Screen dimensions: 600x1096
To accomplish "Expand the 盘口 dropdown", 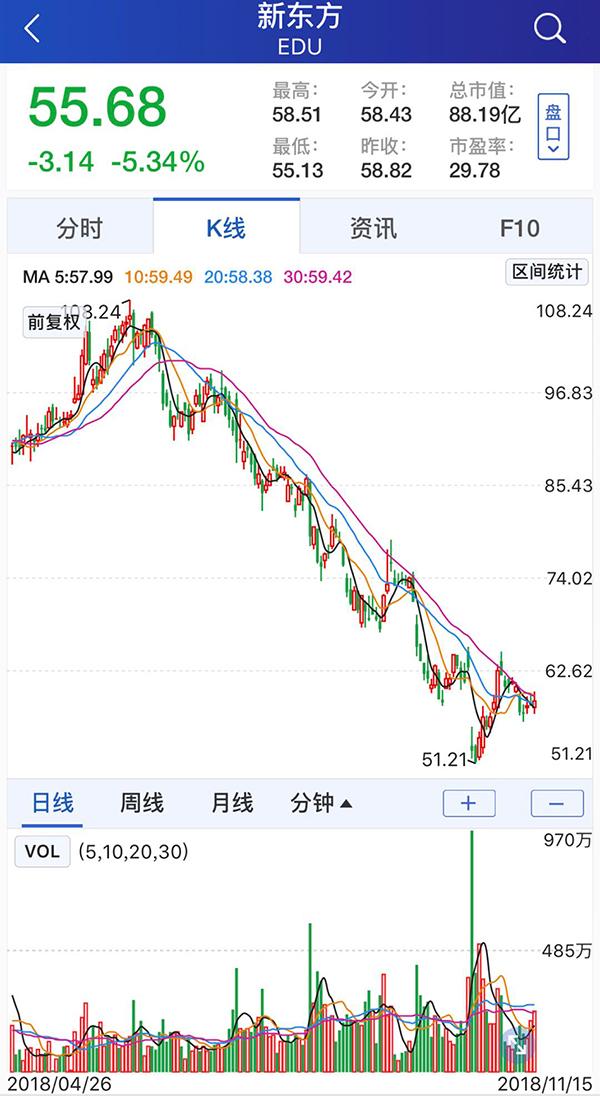I will tap(553, 125).
